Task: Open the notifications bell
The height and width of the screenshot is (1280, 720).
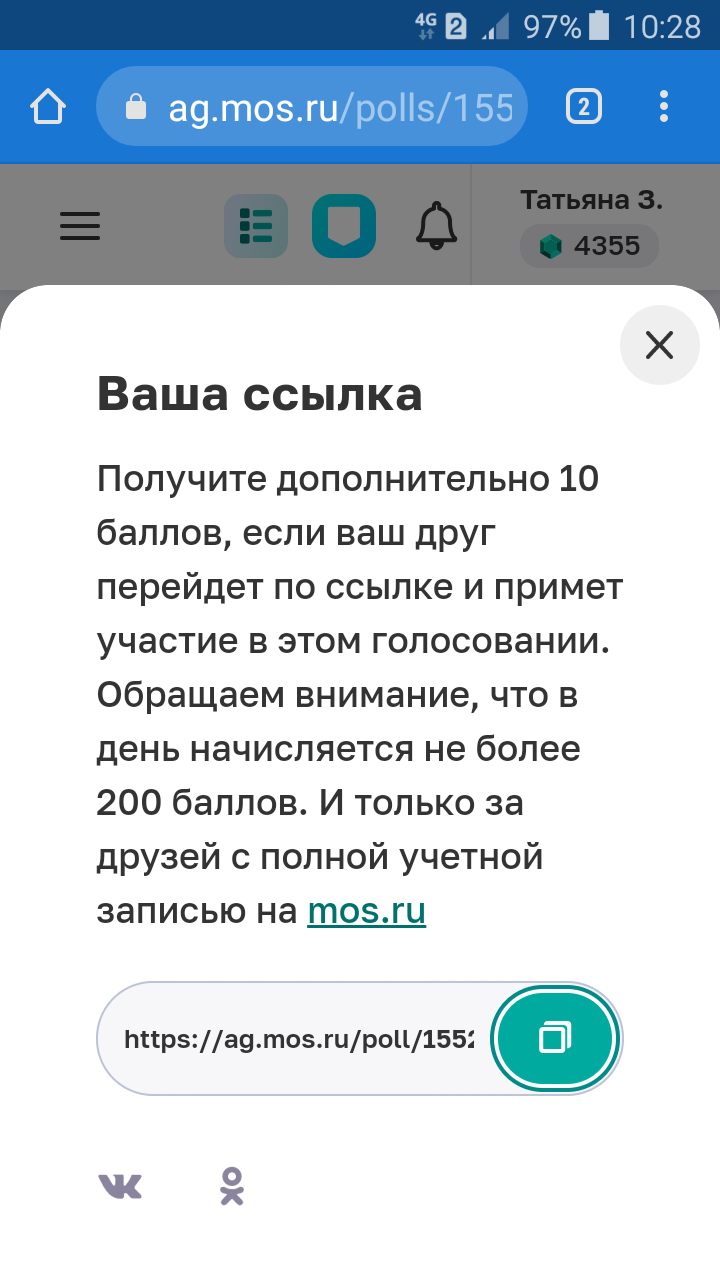Action: [436, 226]
